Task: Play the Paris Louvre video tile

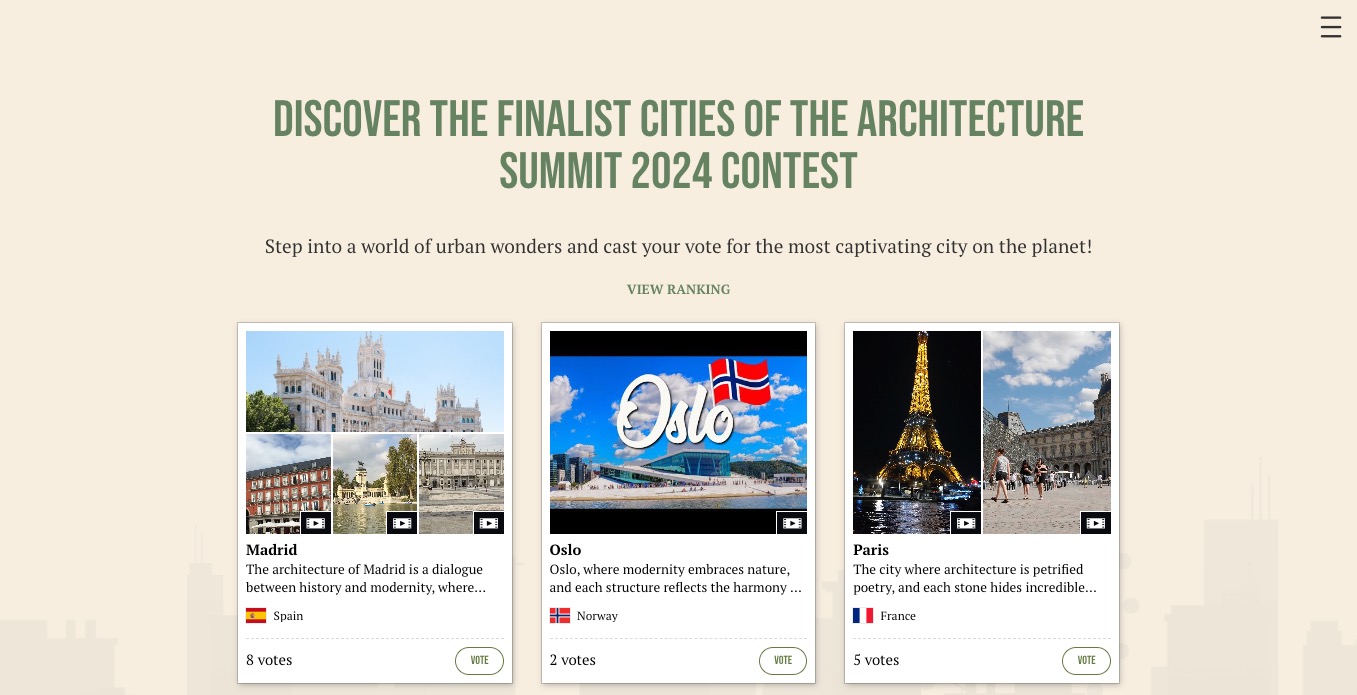Action: click(x=1046, y=432)
